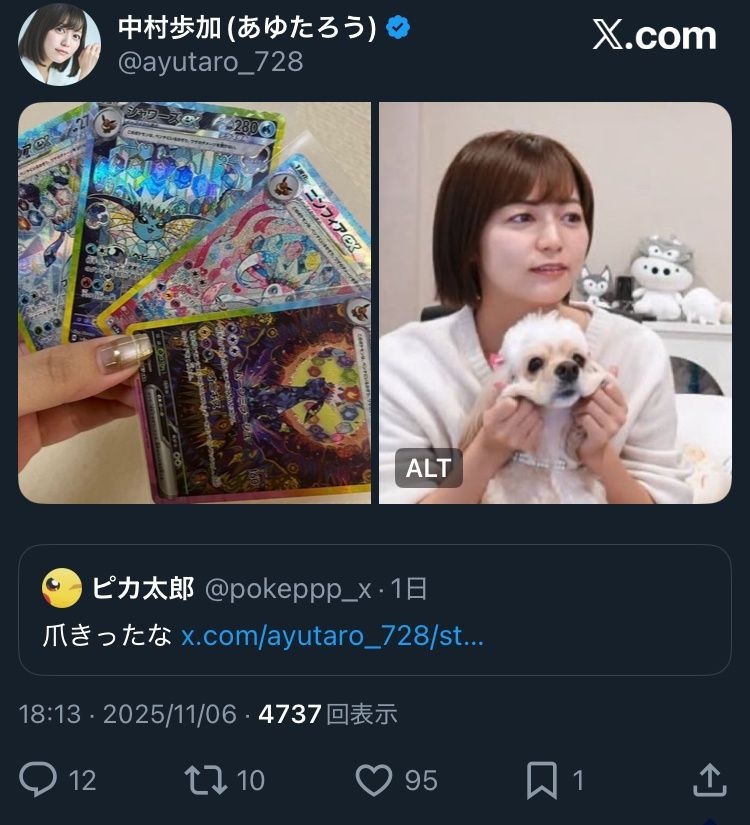750x825 pixels.
Task: View the photo with the dog
Action: [x=555, y=302]
